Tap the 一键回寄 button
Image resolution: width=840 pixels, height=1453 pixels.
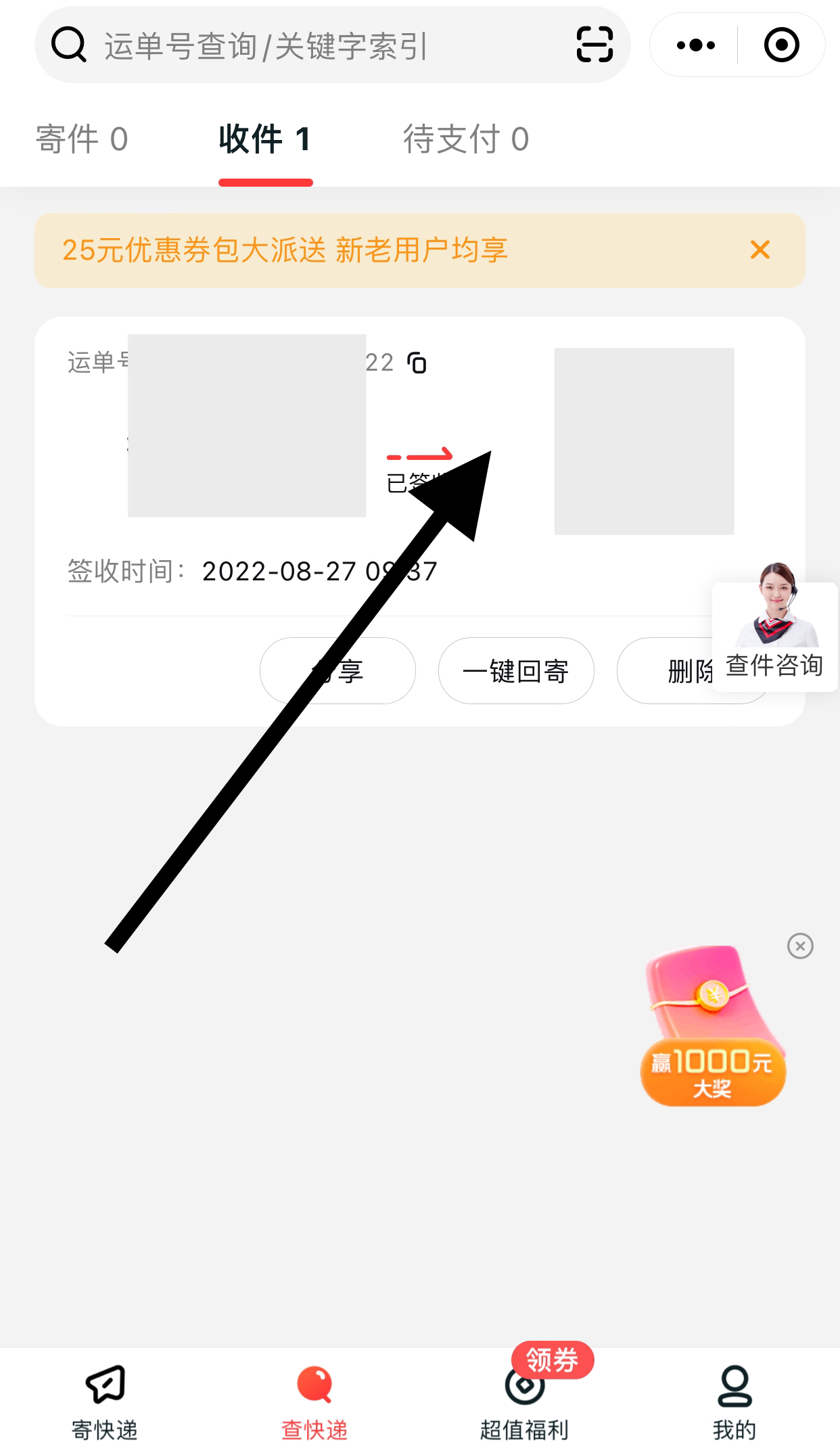[516, 671]
